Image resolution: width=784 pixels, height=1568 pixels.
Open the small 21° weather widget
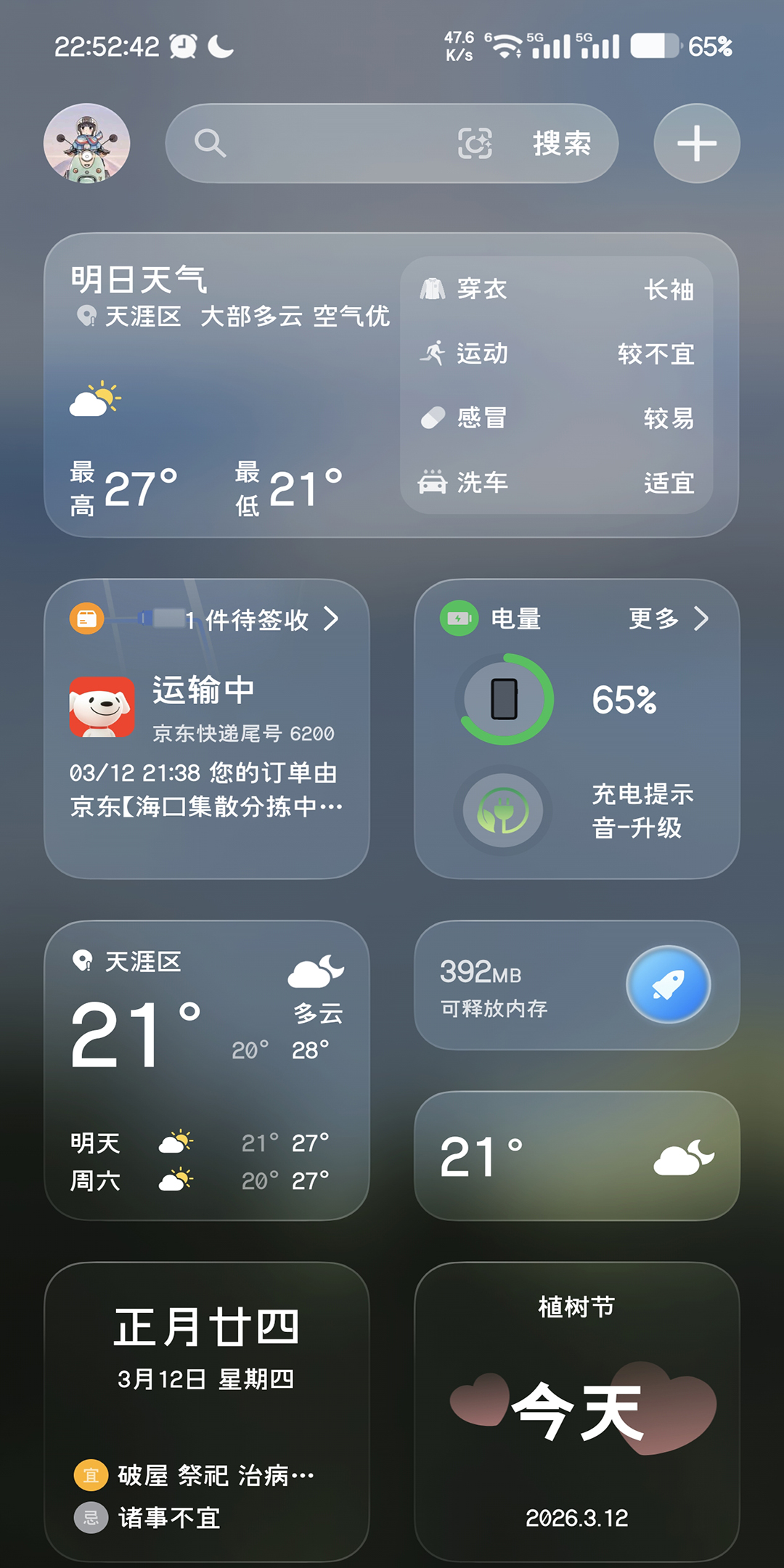click(x=577, y=1156)
